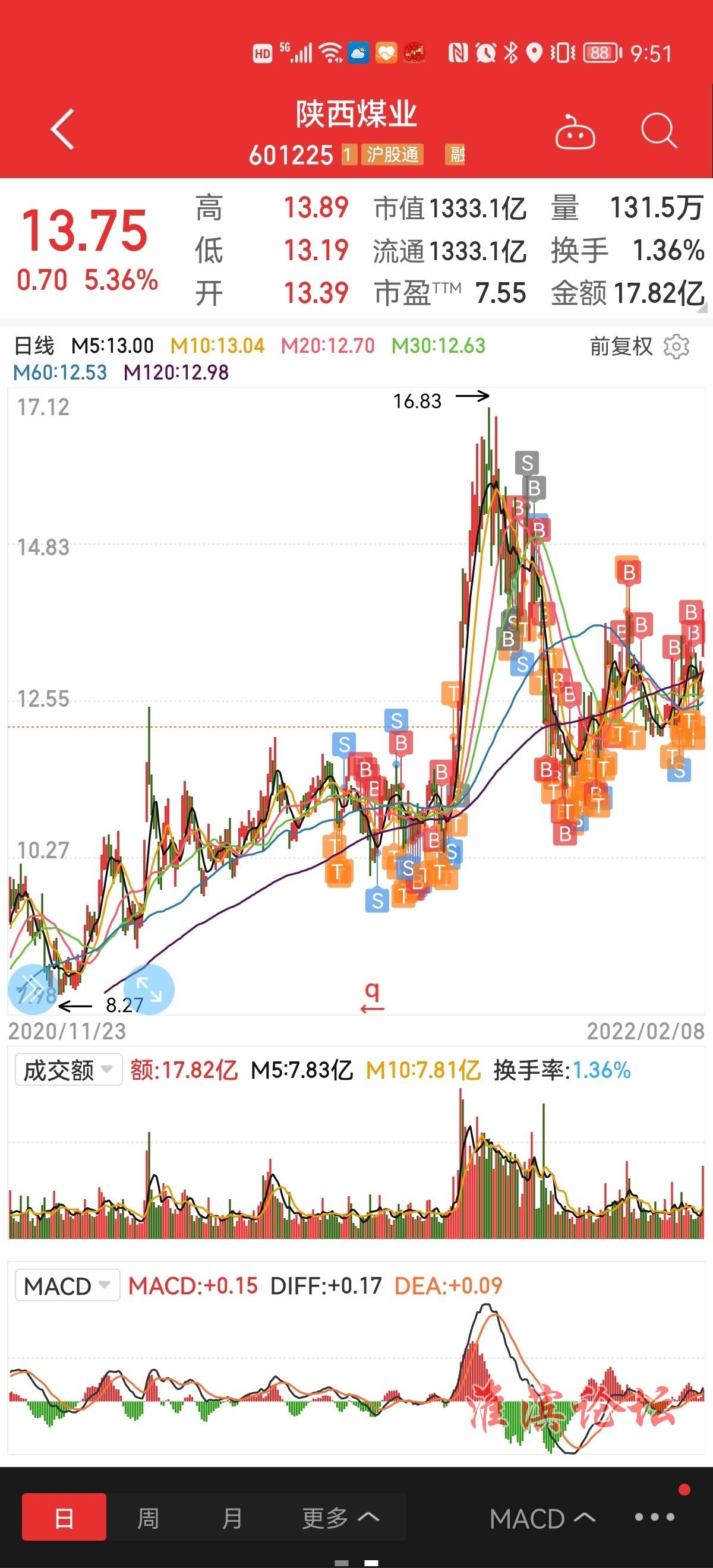Open the three-dot more options menu
The width and height of the screenshot is (713, 1568).
point(655,1518)
